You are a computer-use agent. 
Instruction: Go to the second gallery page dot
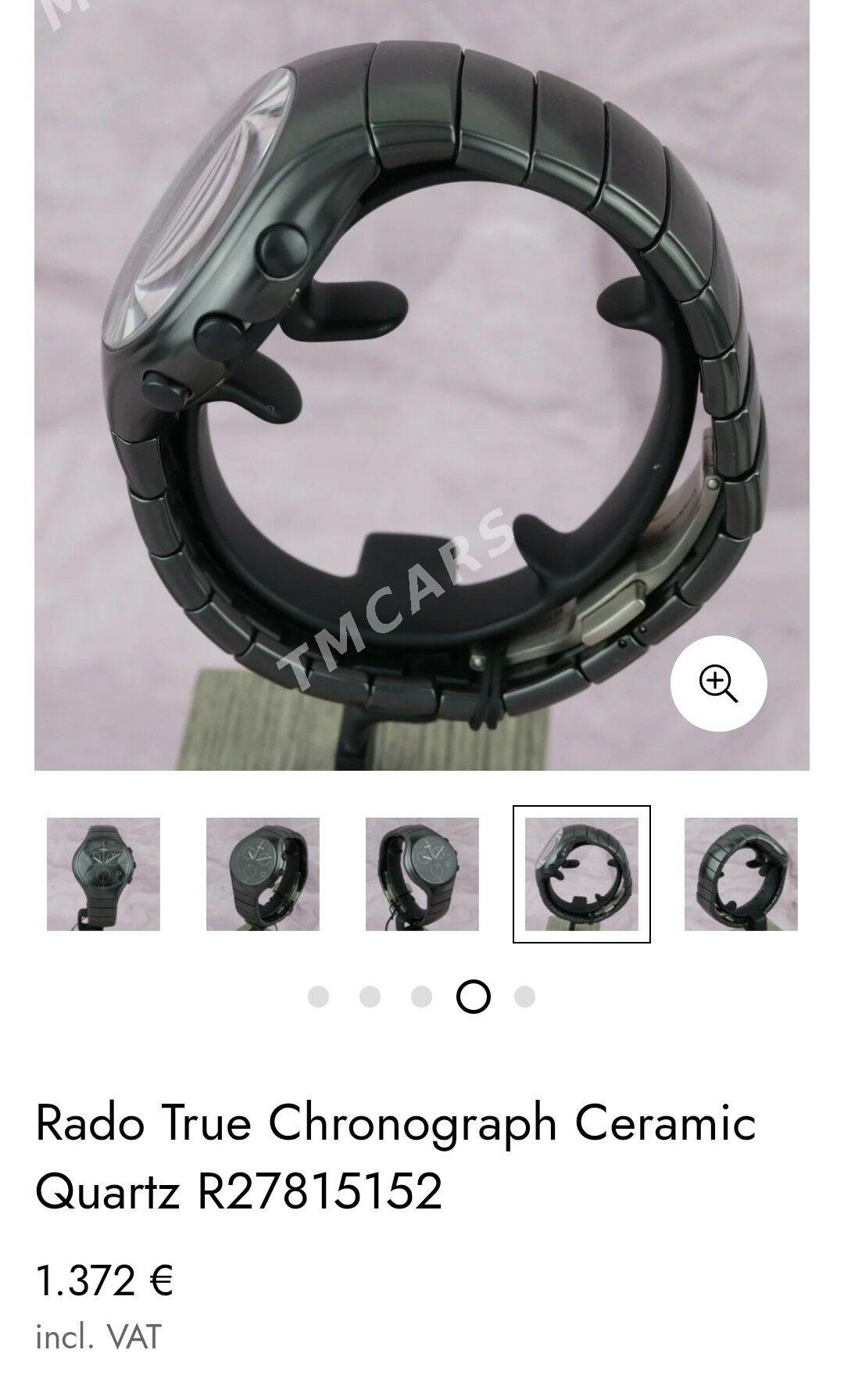[x=370, y=997]
